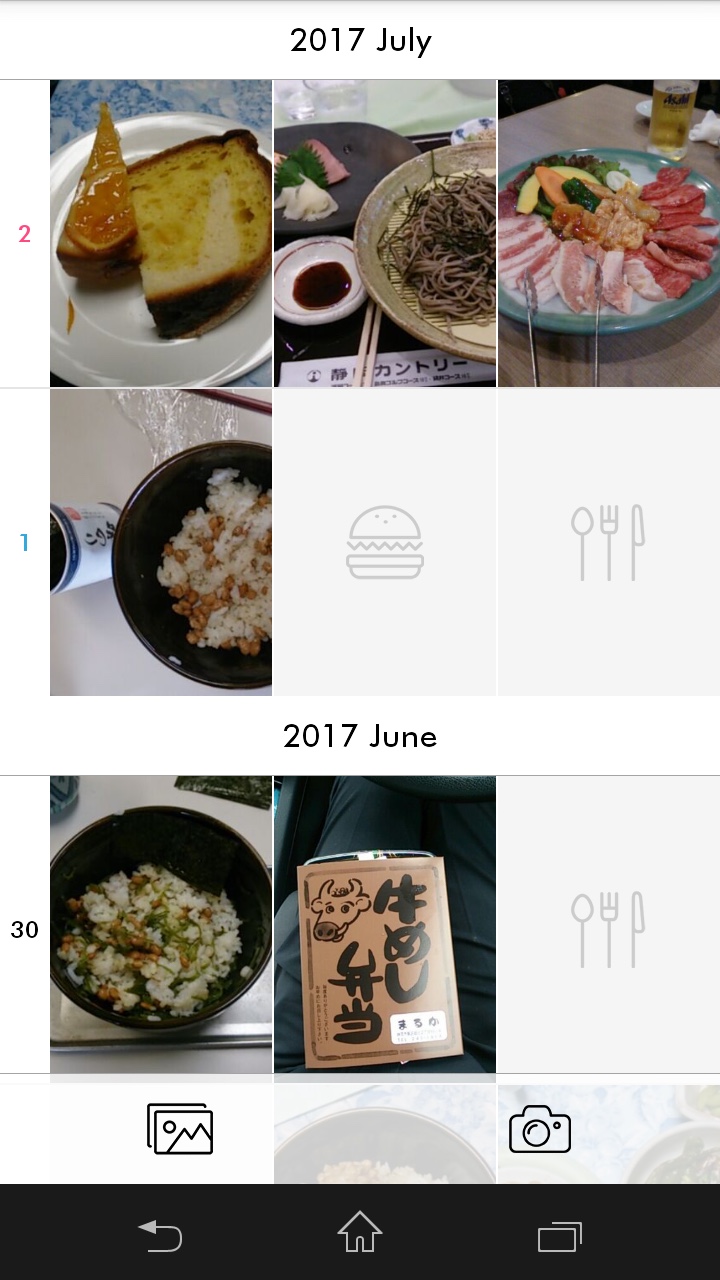Add a dinner photo for July 1
Viewport: 720px width, 1280px height.
pyautogui.click(x=608, y=542)
